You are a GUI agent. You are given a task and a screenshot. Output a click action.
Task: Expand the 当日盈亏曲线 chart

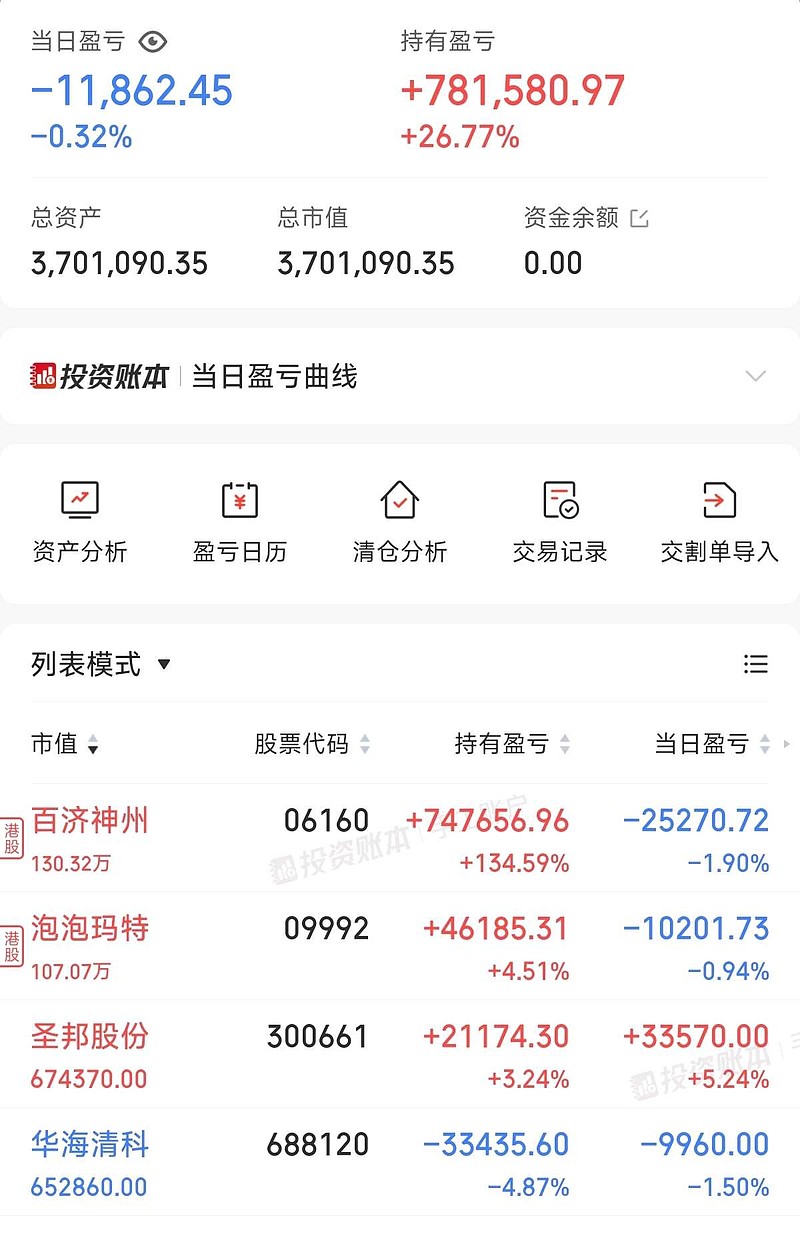(x=755, y=376)
